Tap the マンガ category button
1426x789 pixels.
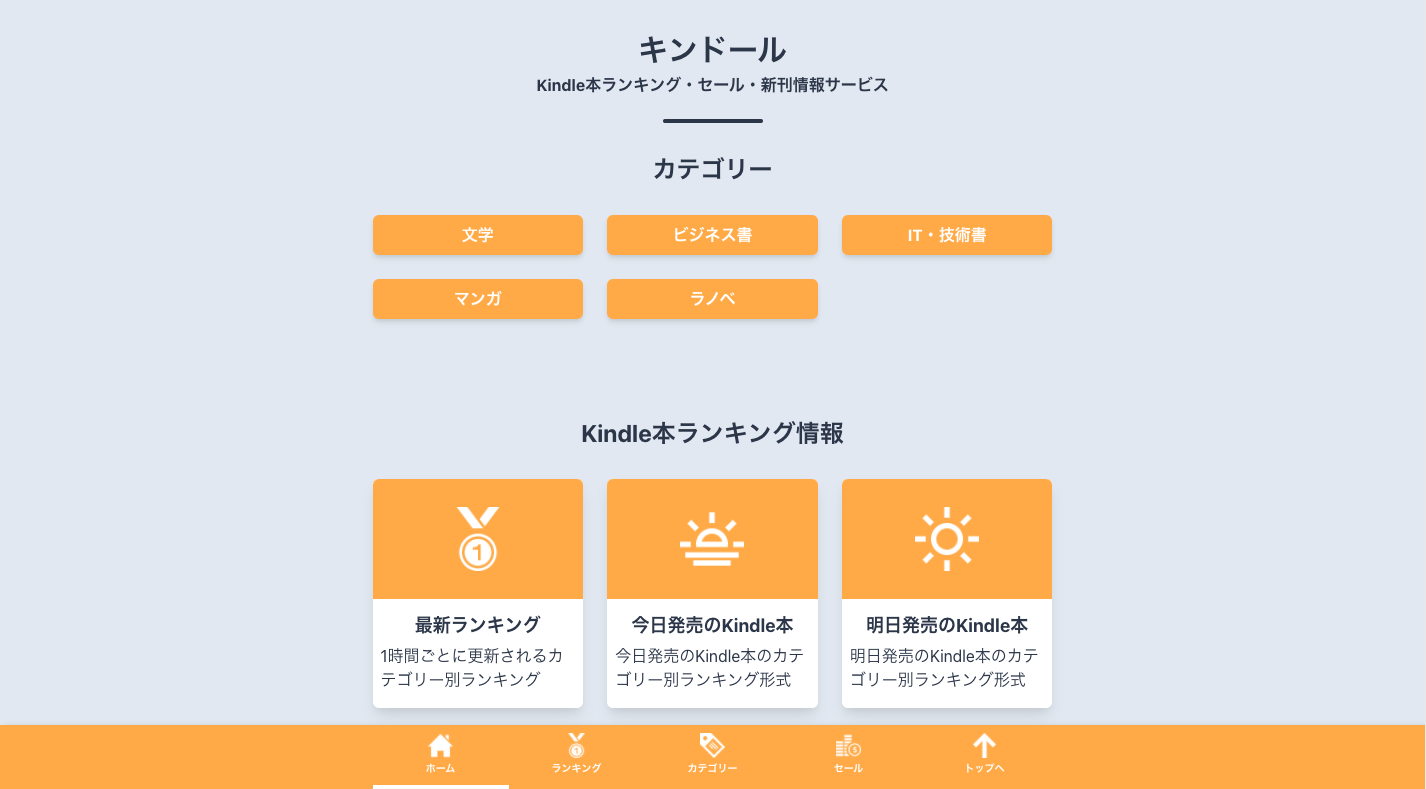click(477, 299)
